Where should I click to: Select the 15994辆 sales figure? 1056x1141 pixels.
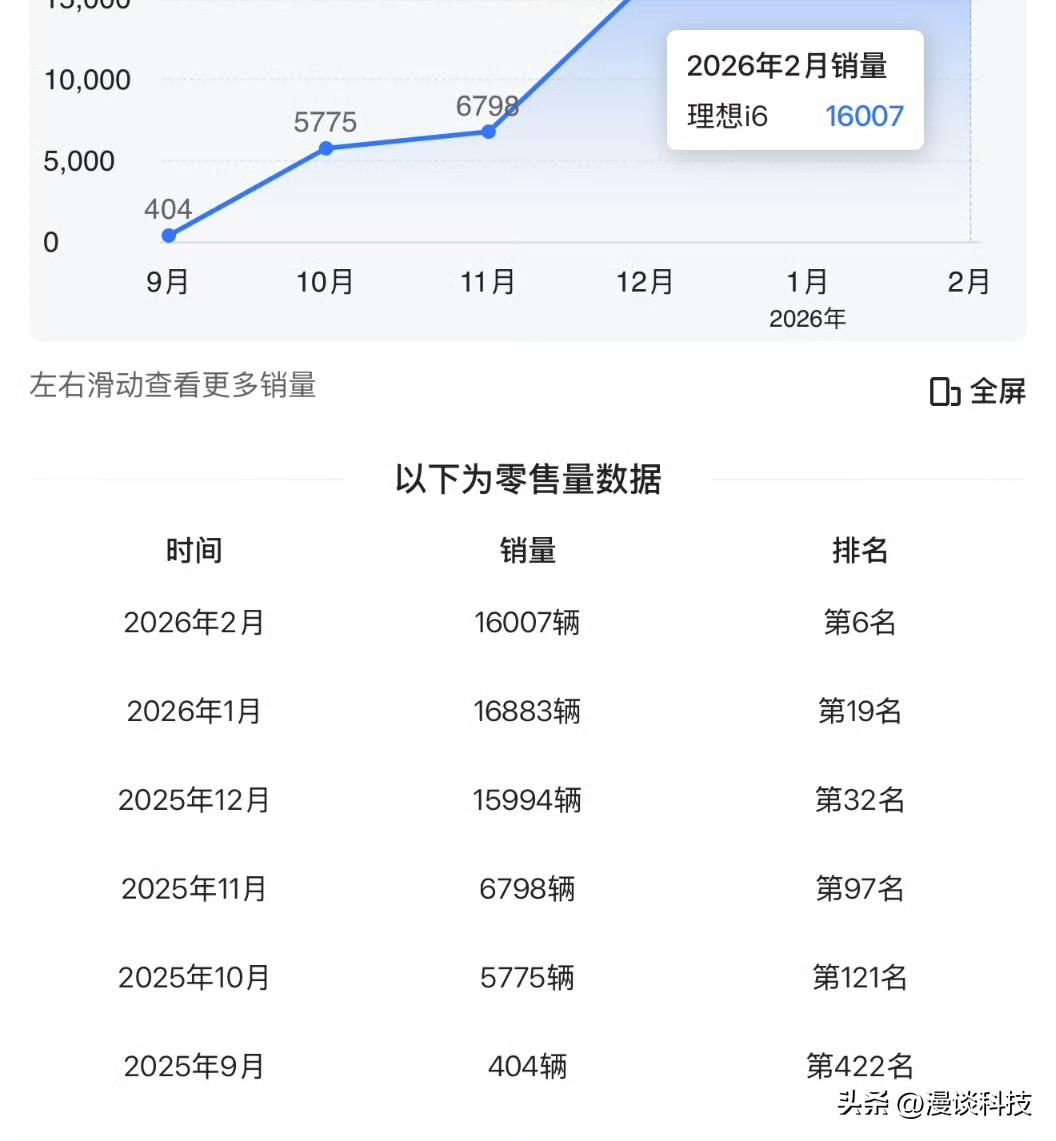click(x=528, y=800)
